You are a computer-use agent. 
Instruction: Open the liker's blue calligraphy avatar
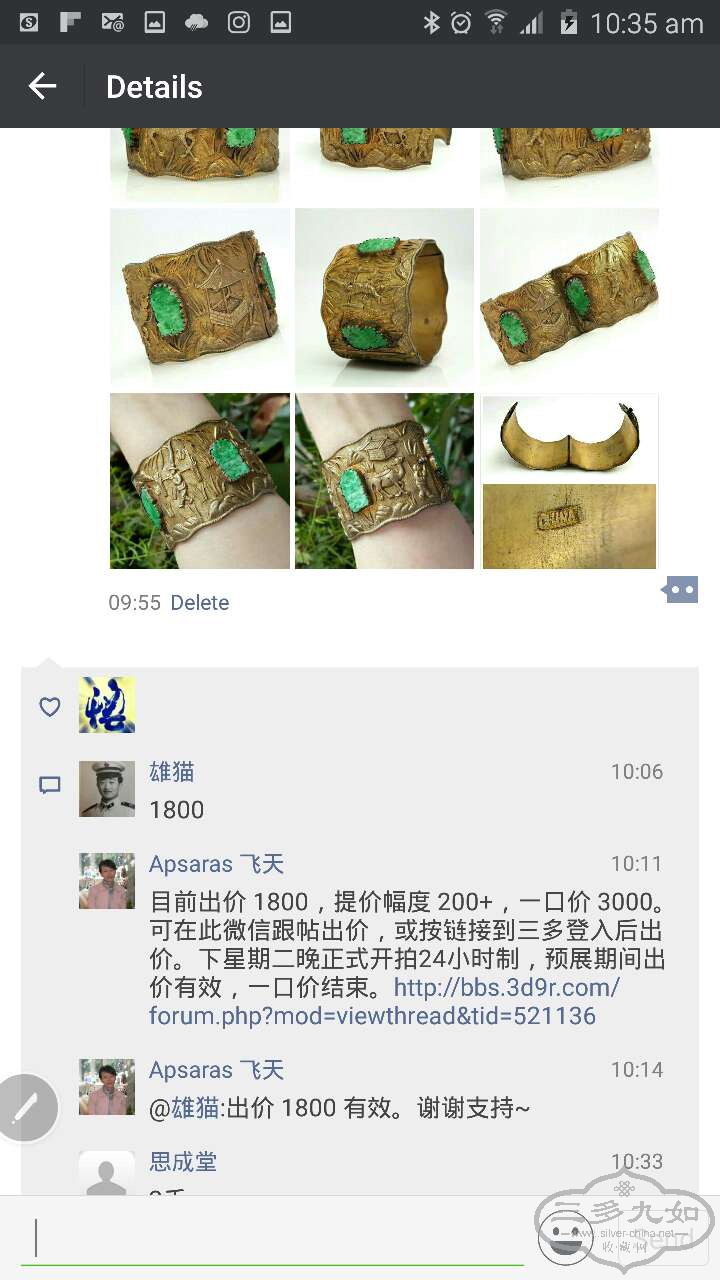pos(107,704)
